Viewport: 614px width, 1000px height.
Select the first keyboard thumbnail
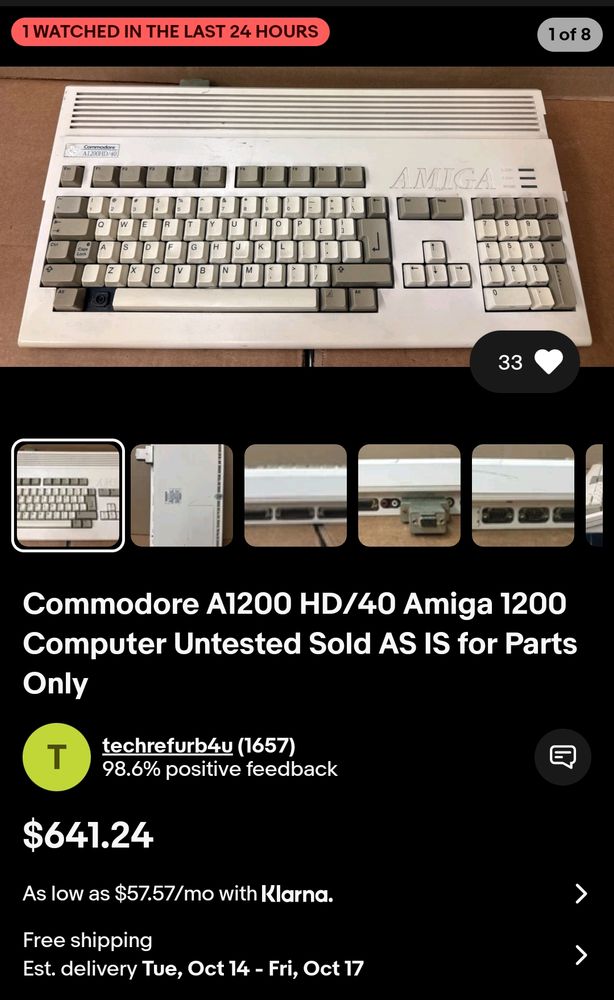coord(68,496)
